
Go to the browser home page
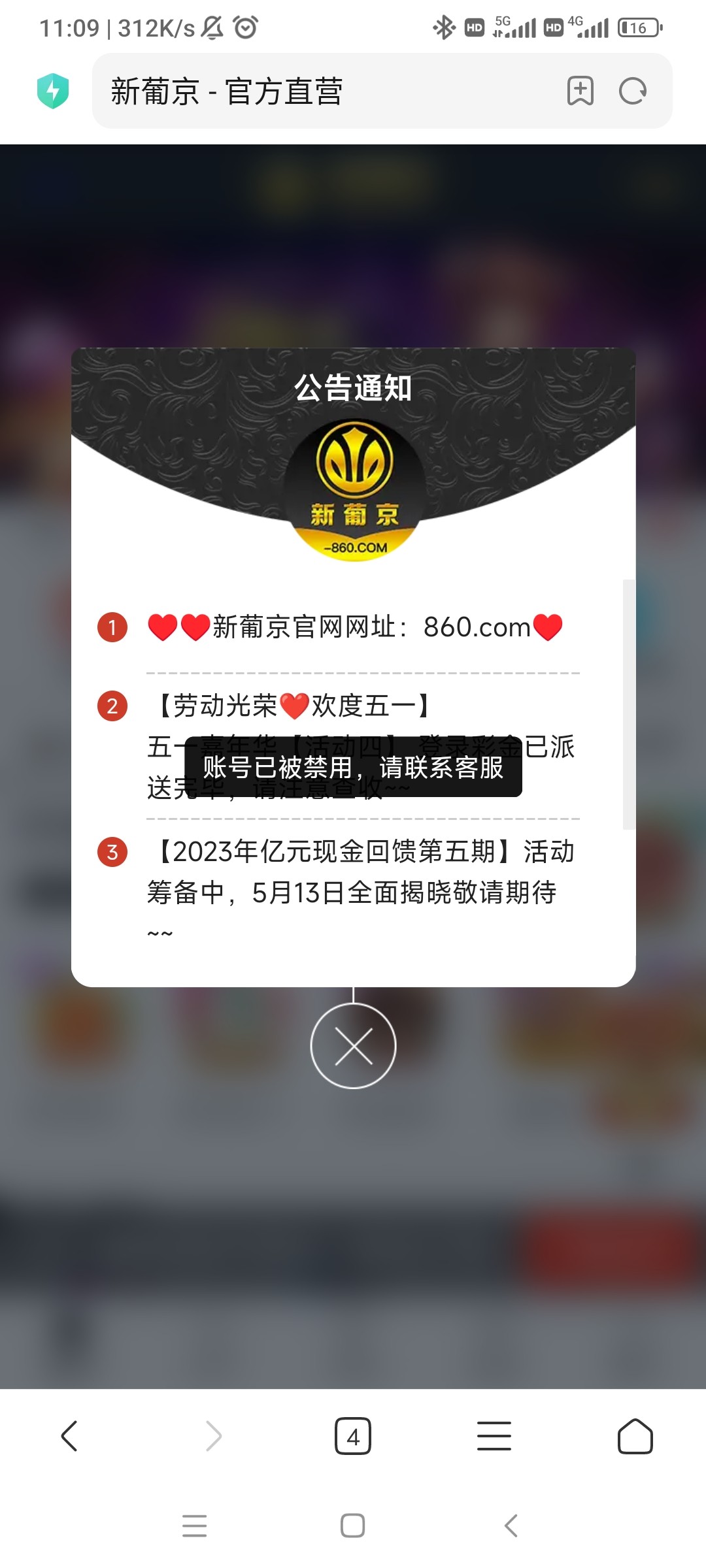click(x=635, y=1436)
